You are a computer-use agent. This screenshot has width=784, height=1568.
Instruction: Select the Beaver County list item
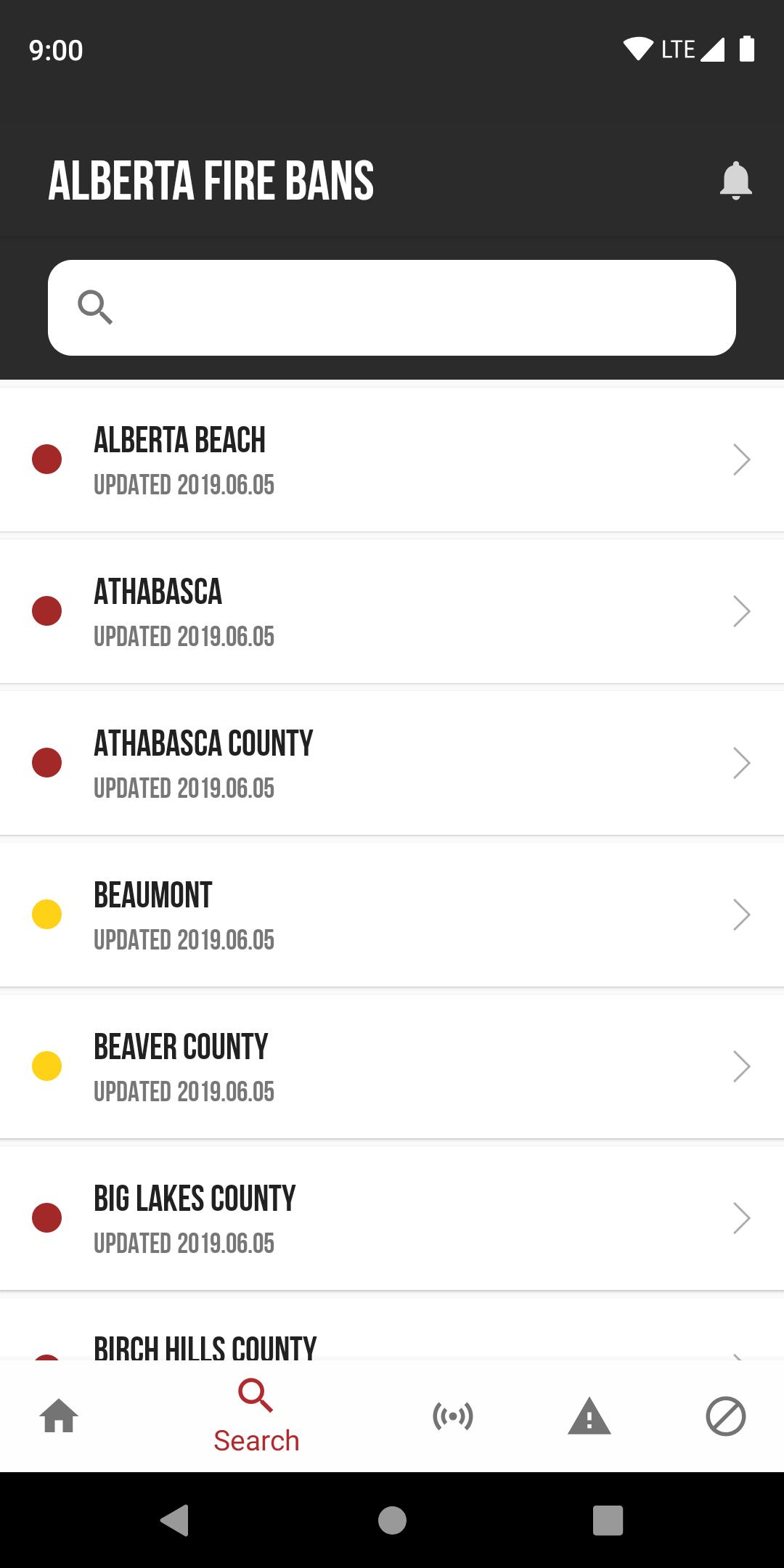(392, 1066)
